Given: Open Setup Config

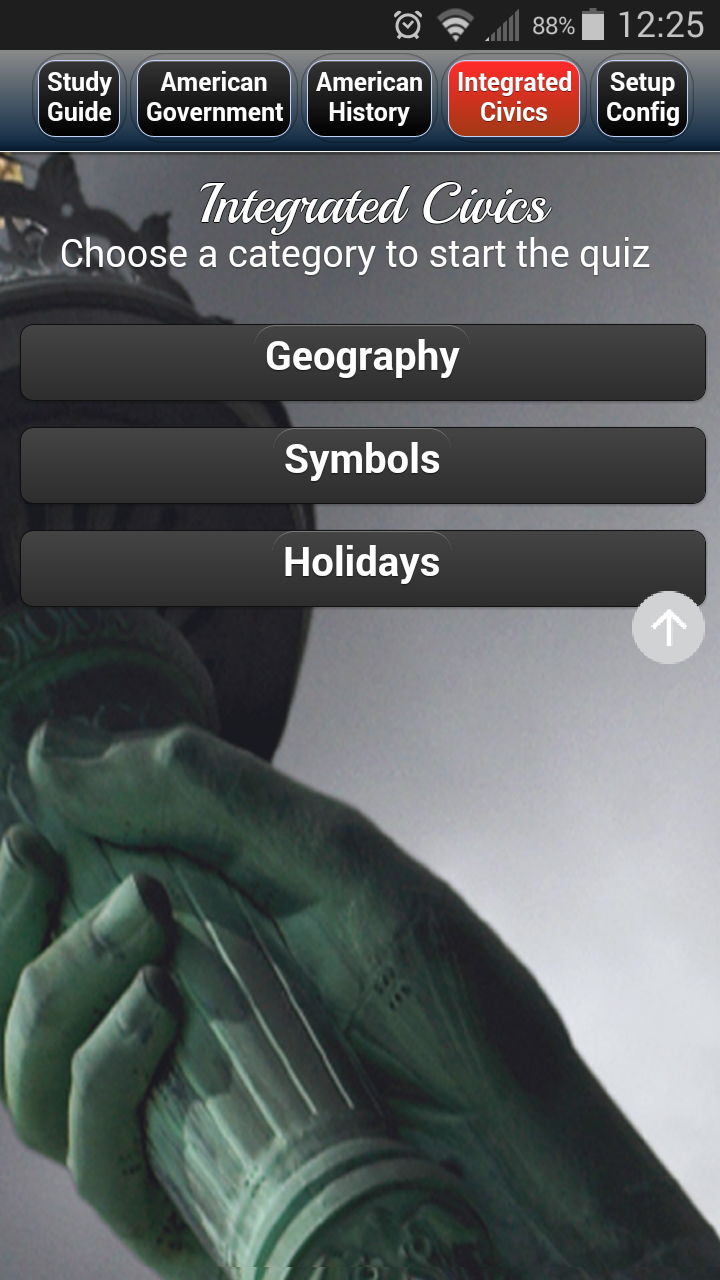Looking at the screenshot, I should [643, 97].
